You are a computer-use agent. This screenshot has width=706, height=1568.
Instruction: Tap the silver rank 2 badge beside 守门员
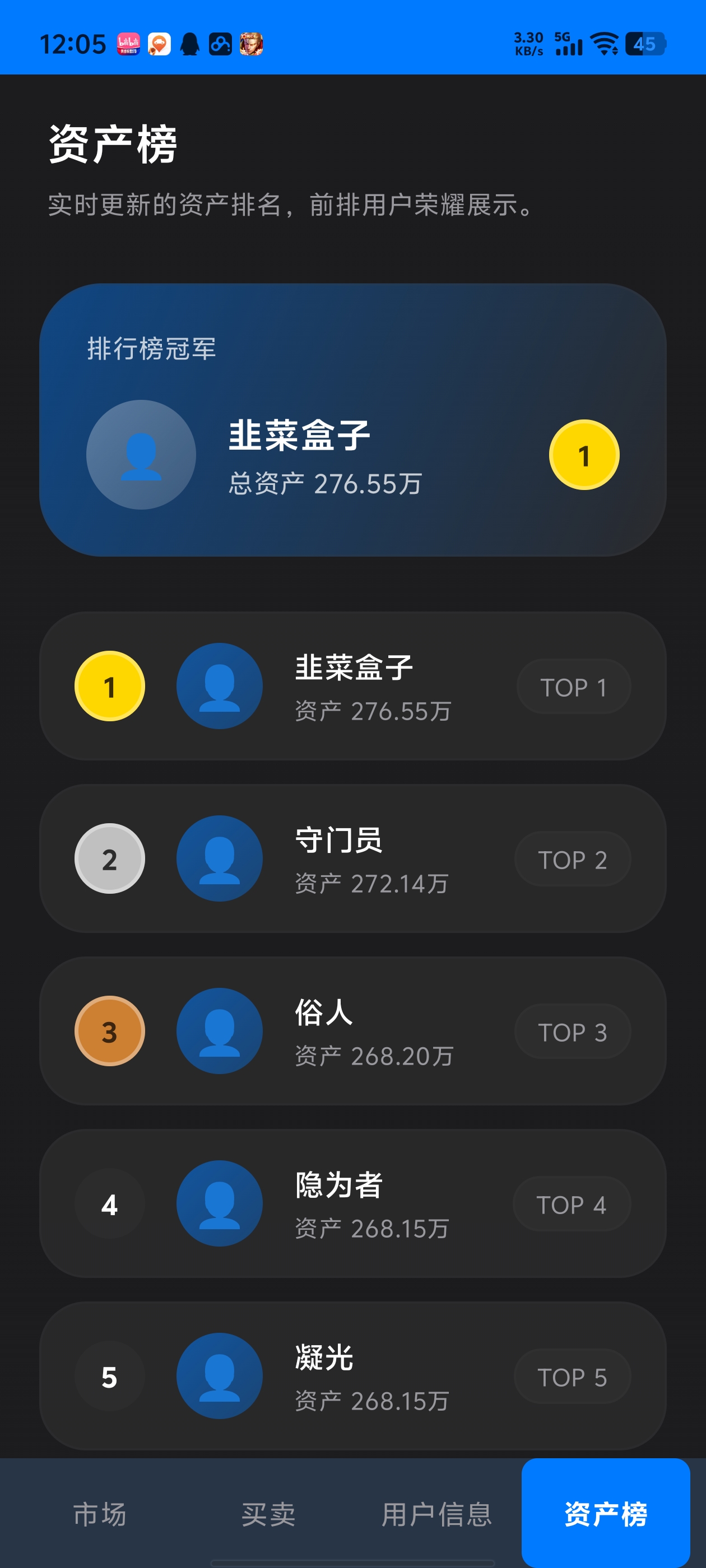coord(109,859)
